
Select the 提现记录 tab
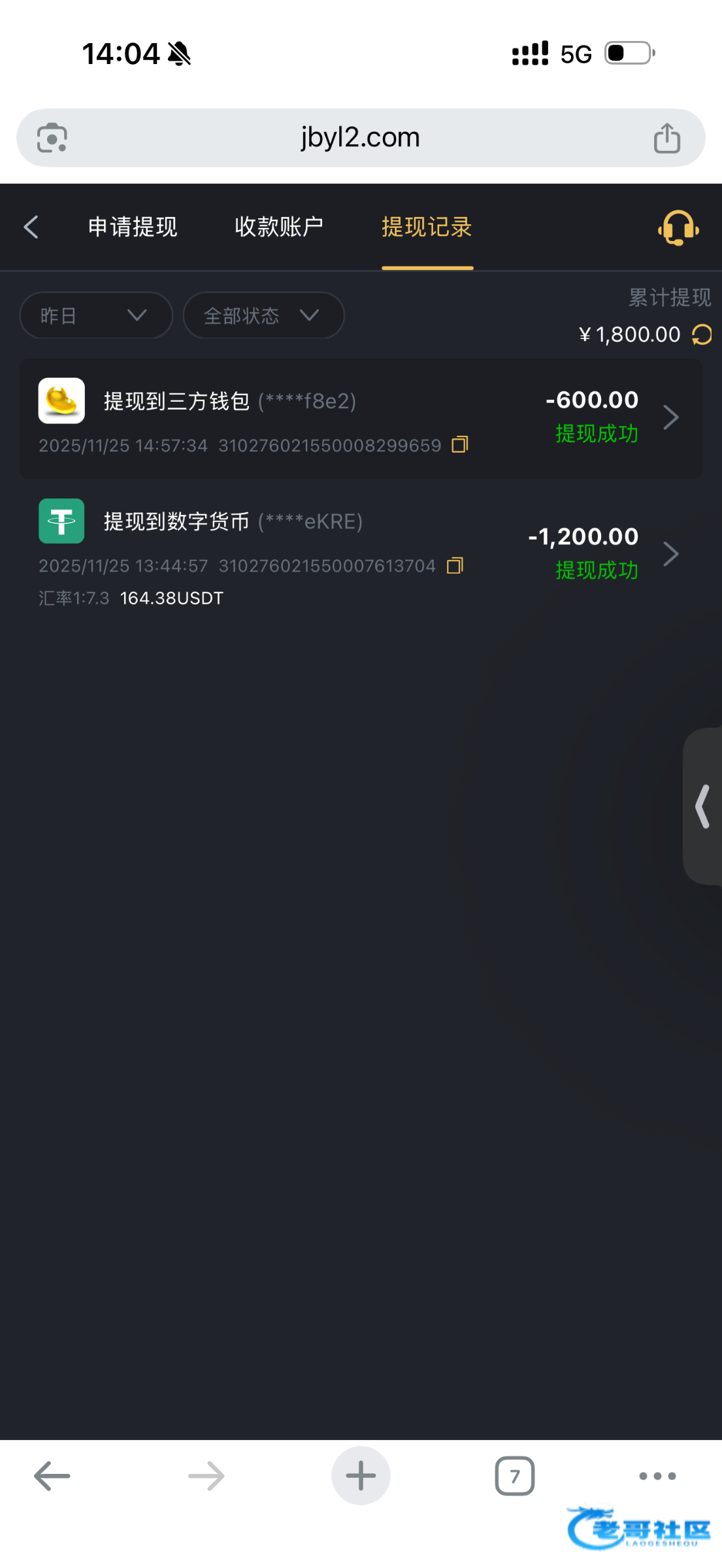pyautogui.click(x=427, y=227)
